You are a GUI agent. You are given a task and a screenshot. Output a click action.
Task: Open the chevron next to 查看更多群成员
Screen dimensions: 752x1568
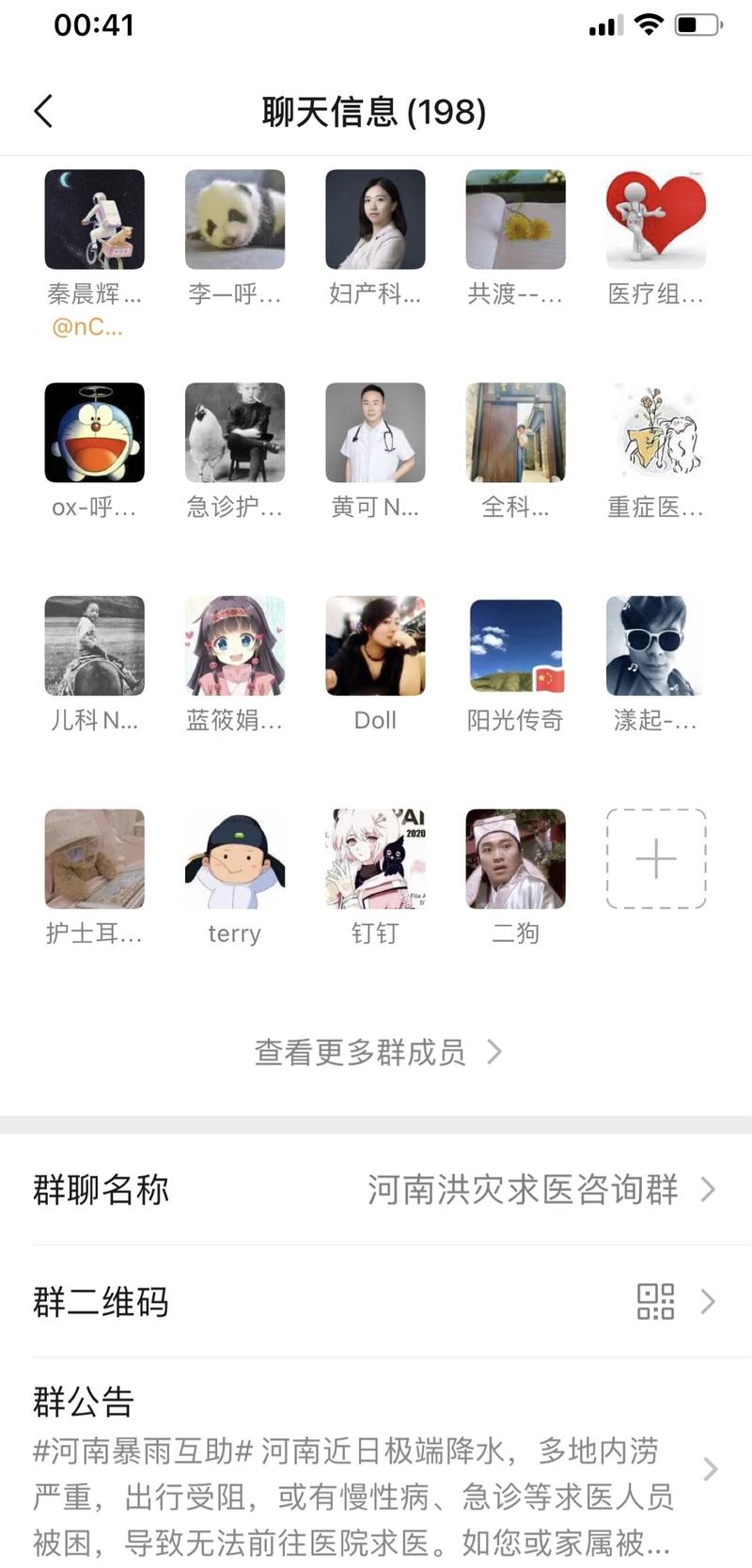pyautogui.click(x=495, y=1053)
